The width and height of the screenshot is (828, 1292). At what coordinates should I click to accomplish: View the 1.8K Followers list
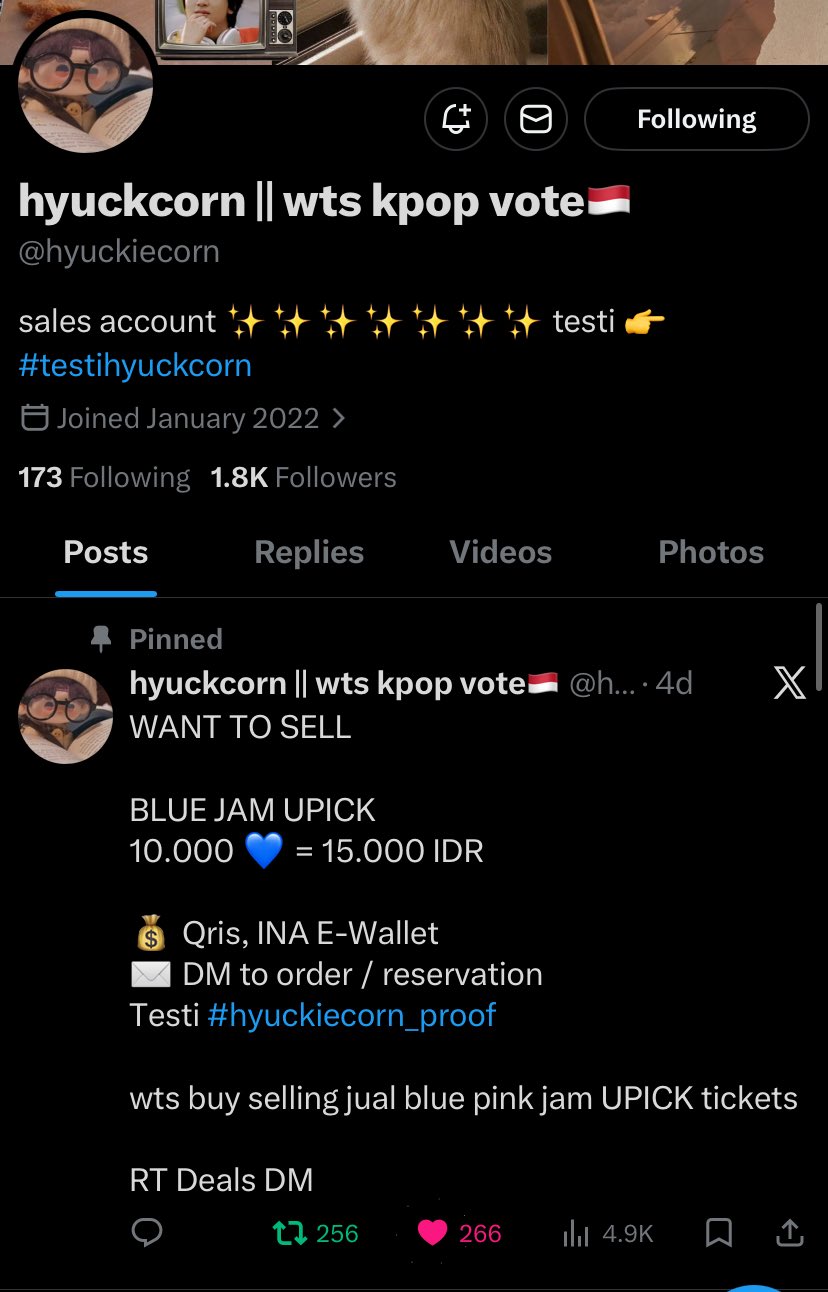point(303,478)
